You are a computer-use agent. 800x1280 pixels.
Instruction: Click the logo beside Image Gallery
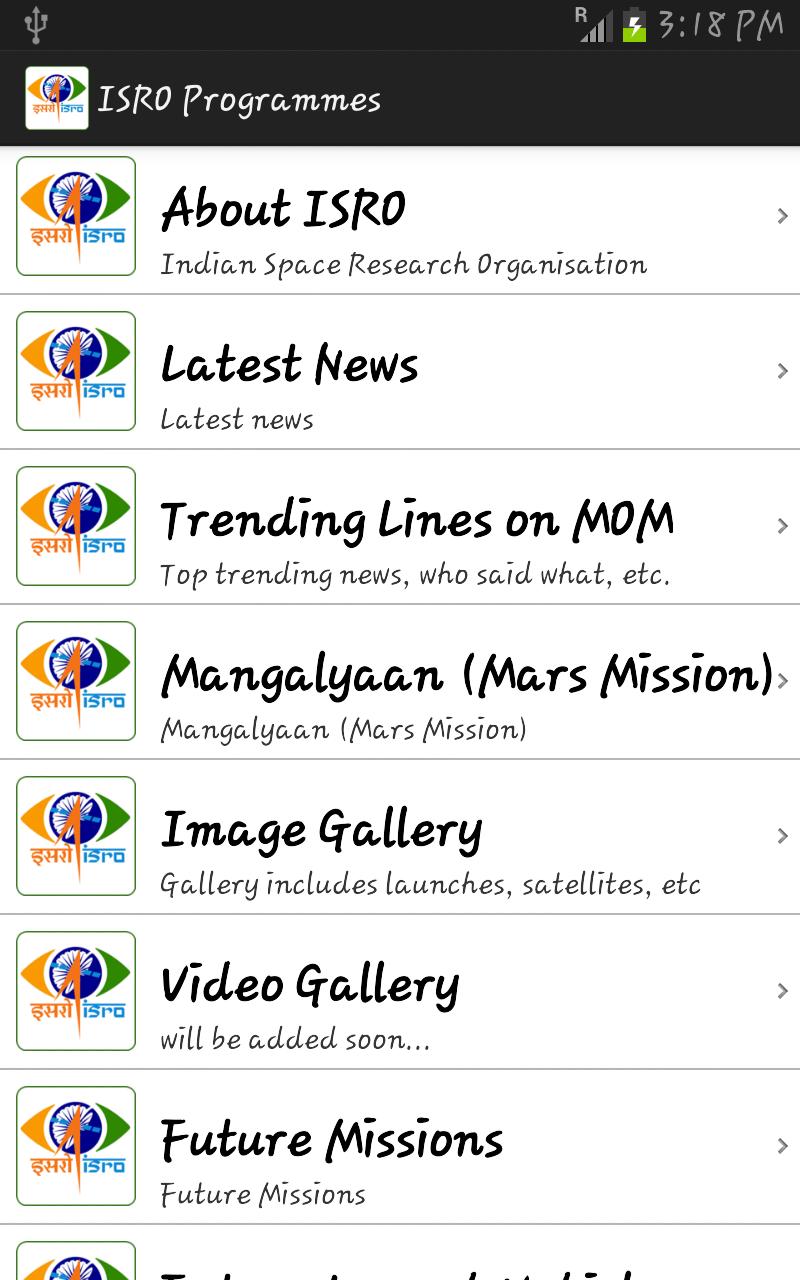click(x=76, y=836)
